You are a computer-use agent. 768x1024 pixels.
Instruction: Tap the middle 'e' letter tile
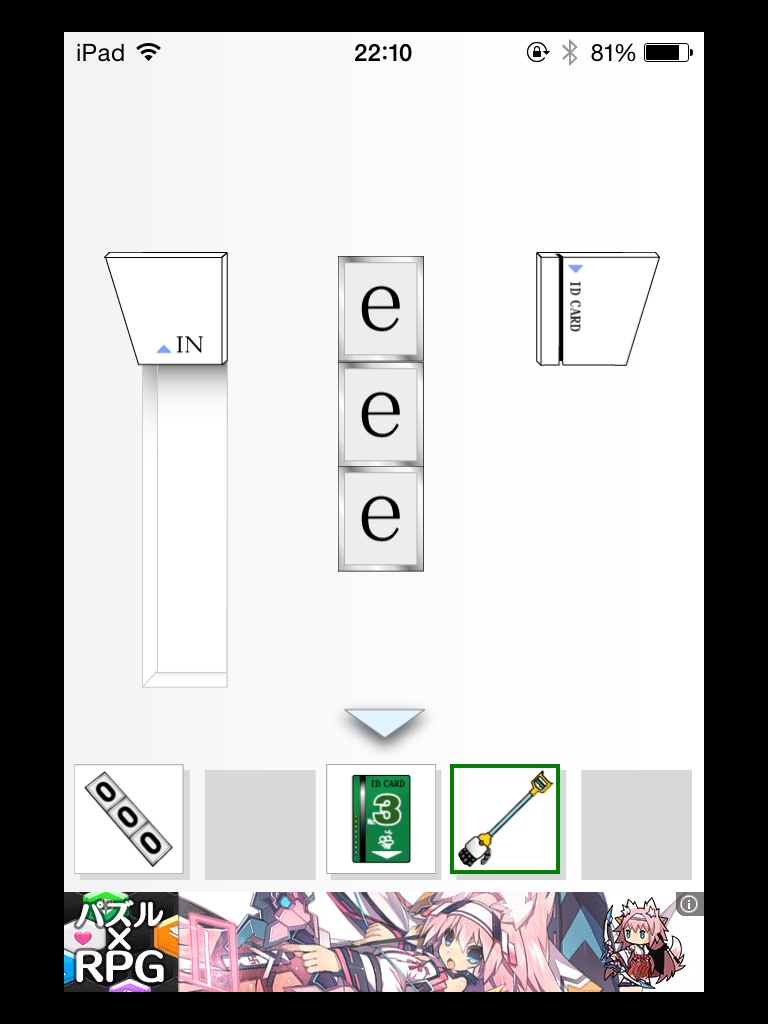(x=380, y=414)
